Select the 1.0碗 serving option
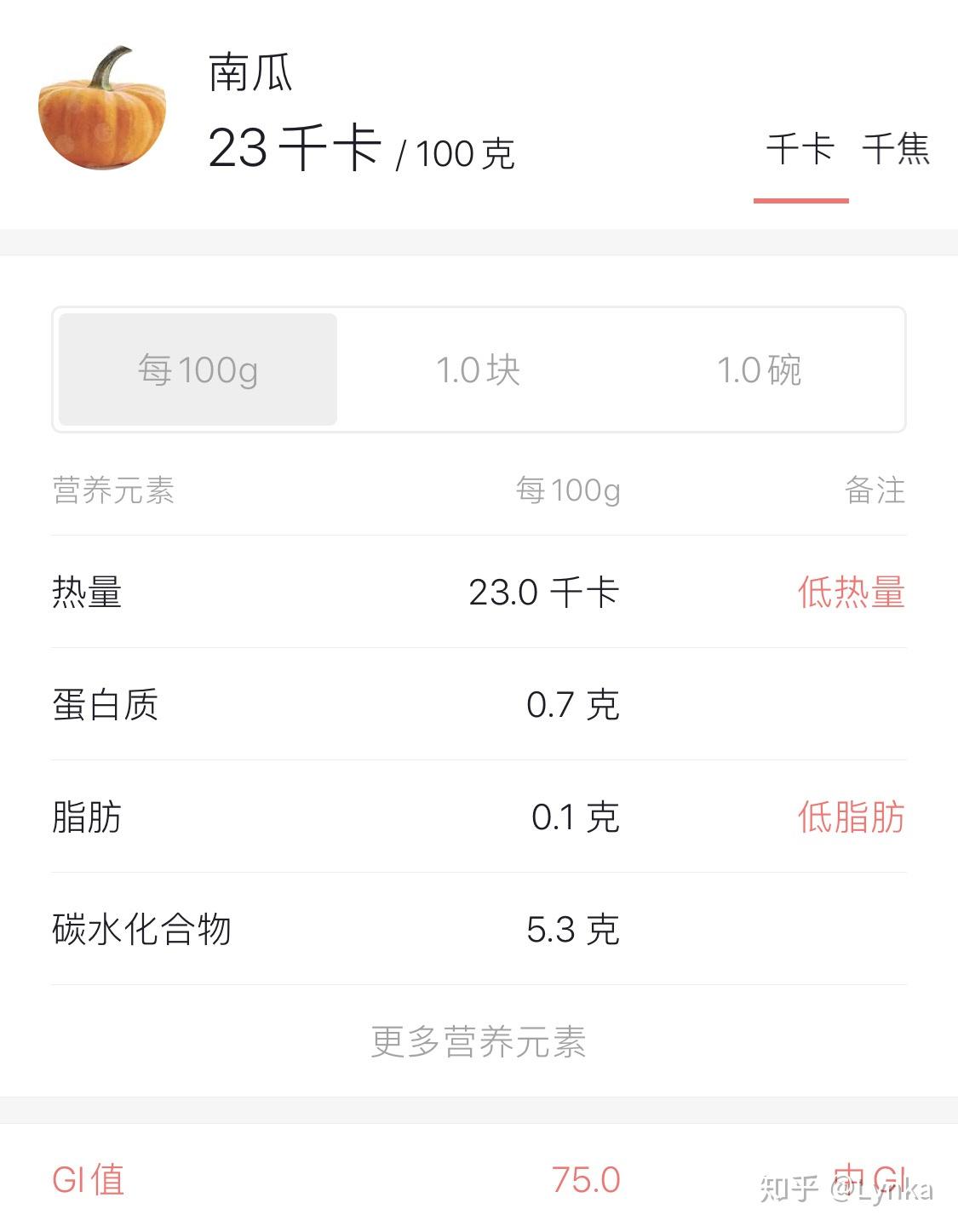Screen dimensions: 958x1232 (759, 370)
